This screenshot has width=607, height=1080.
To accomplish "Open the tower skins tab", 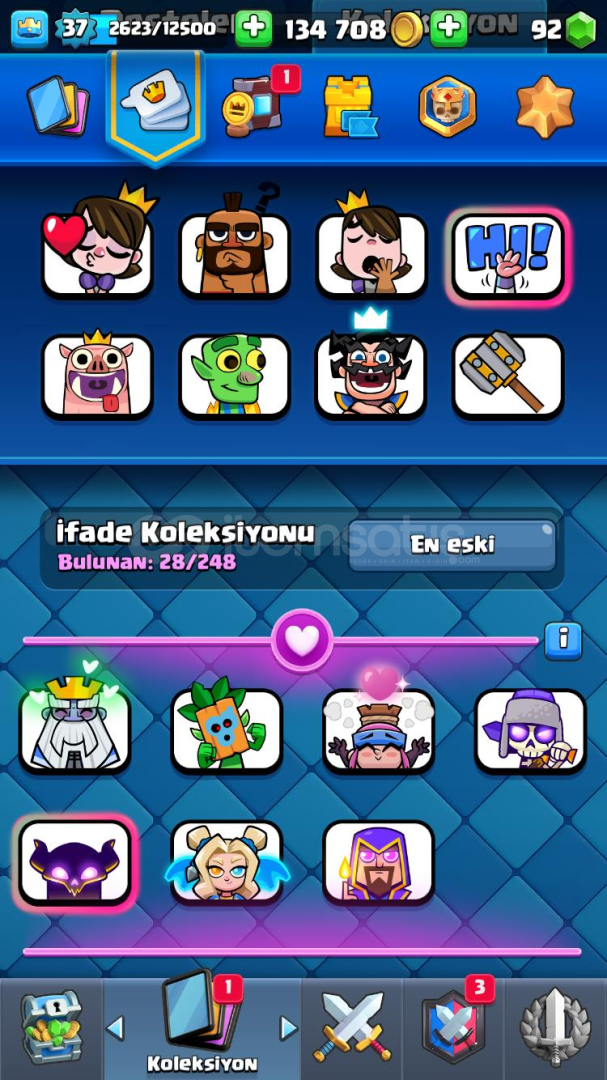I will (351, 105).
